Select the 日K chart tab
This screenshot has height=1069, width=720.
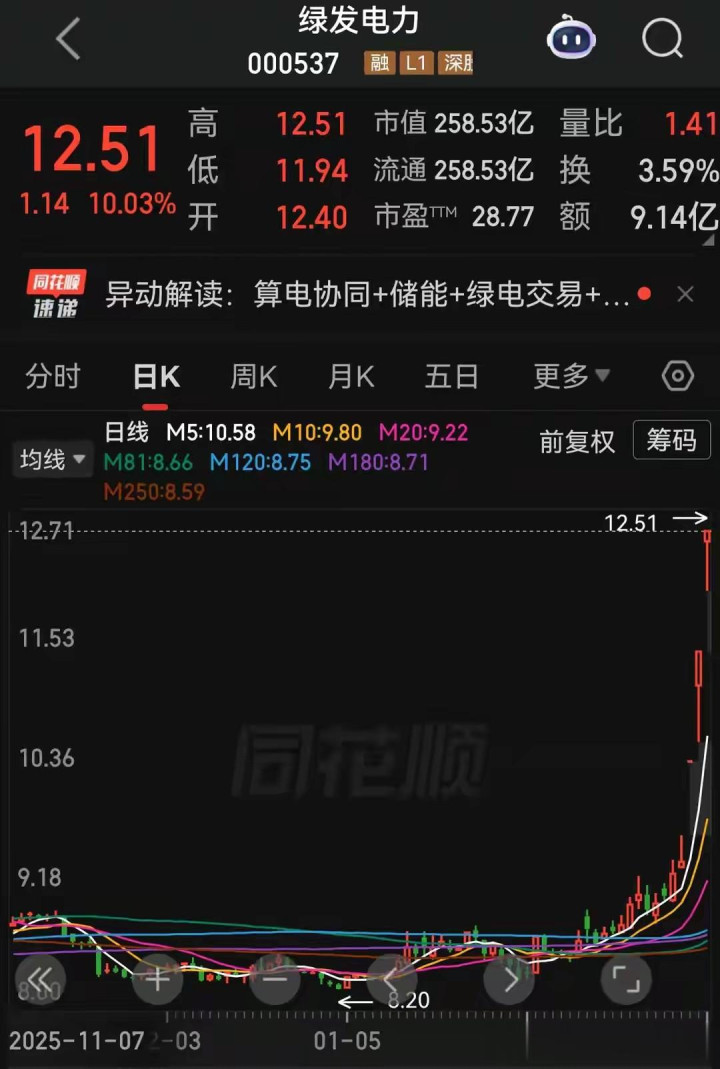156,377
